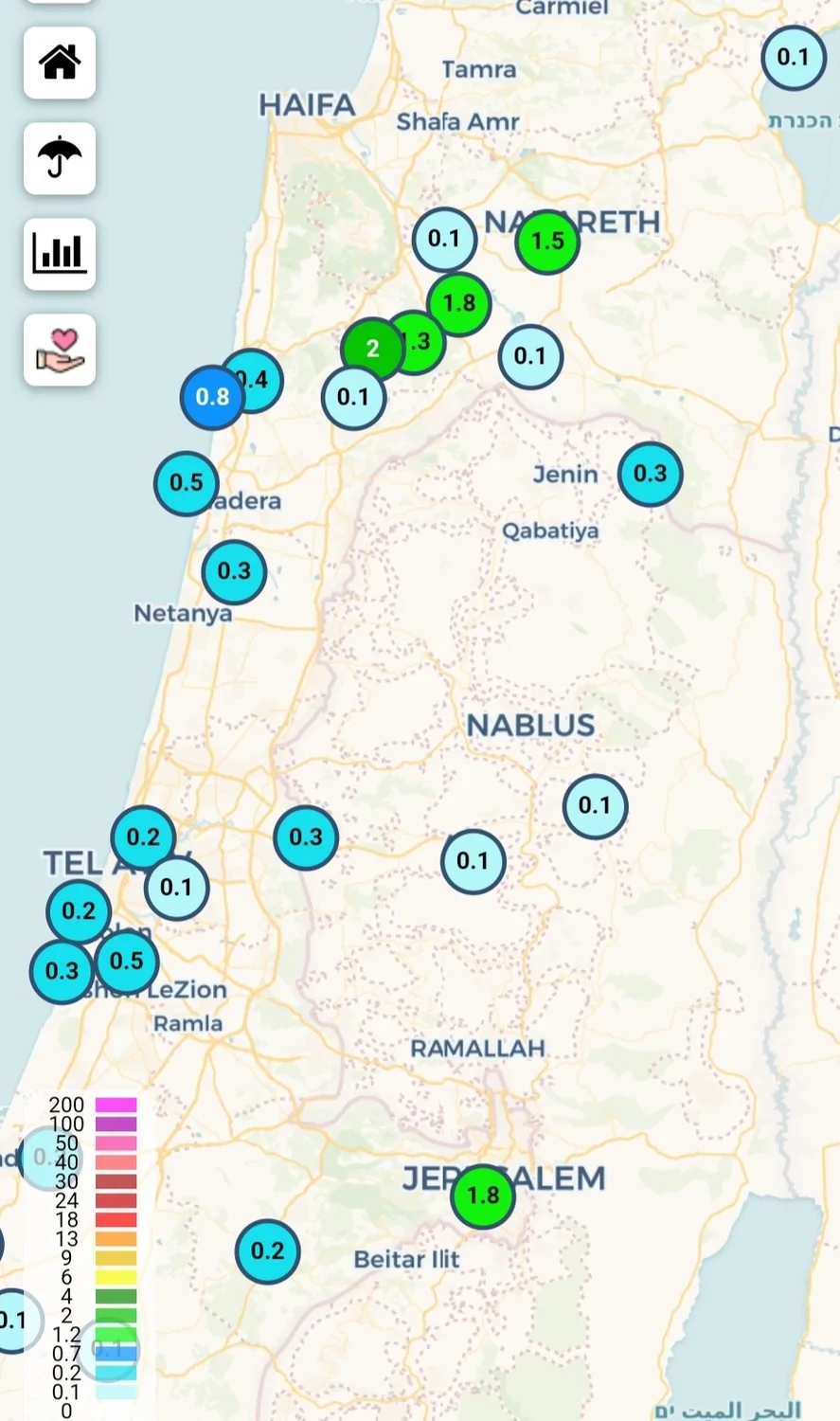Open the bar chart statistics icon
The width and height of the screenshot is (840, 1421).
(60, 254)
